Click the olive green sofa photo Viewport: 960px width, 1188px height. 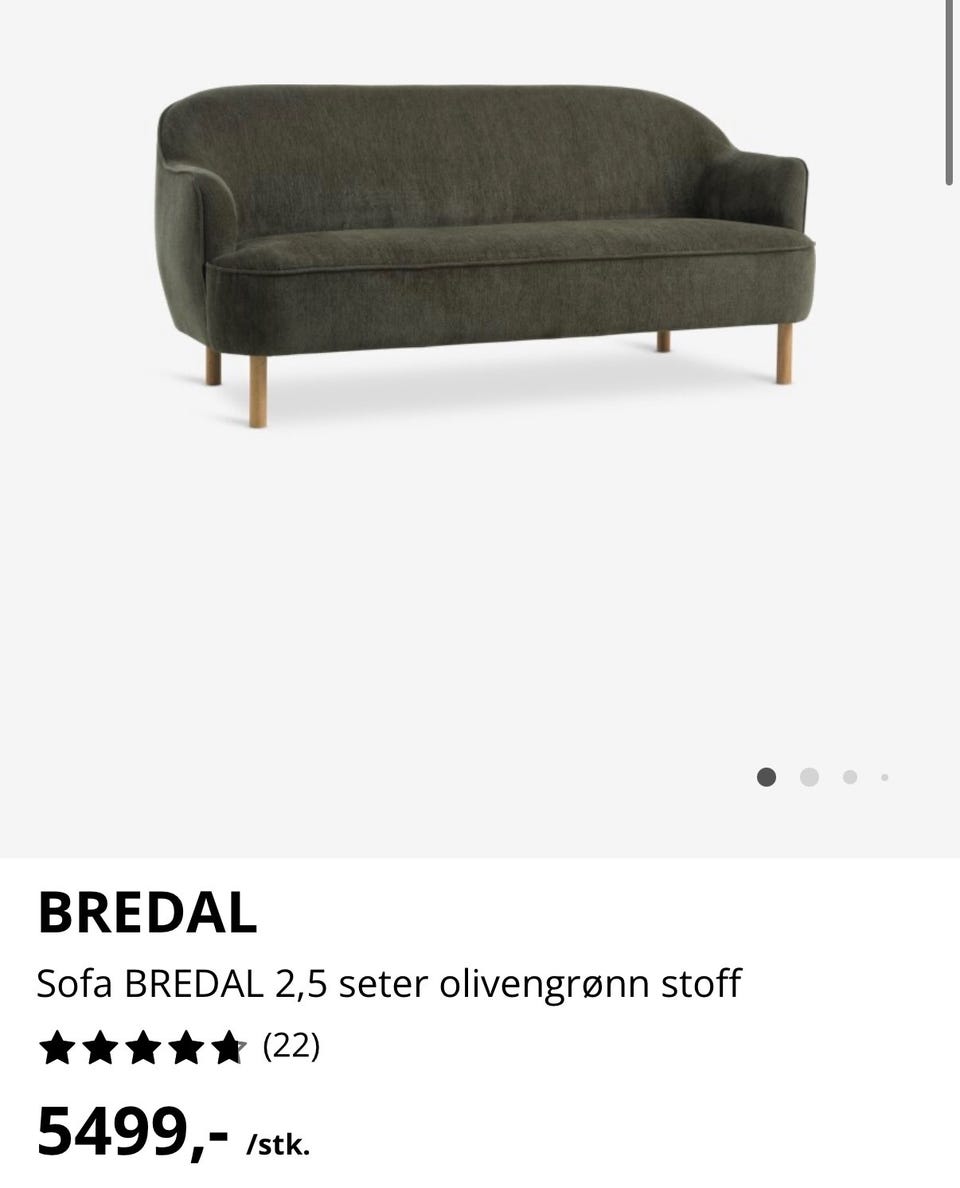[480, 250]
